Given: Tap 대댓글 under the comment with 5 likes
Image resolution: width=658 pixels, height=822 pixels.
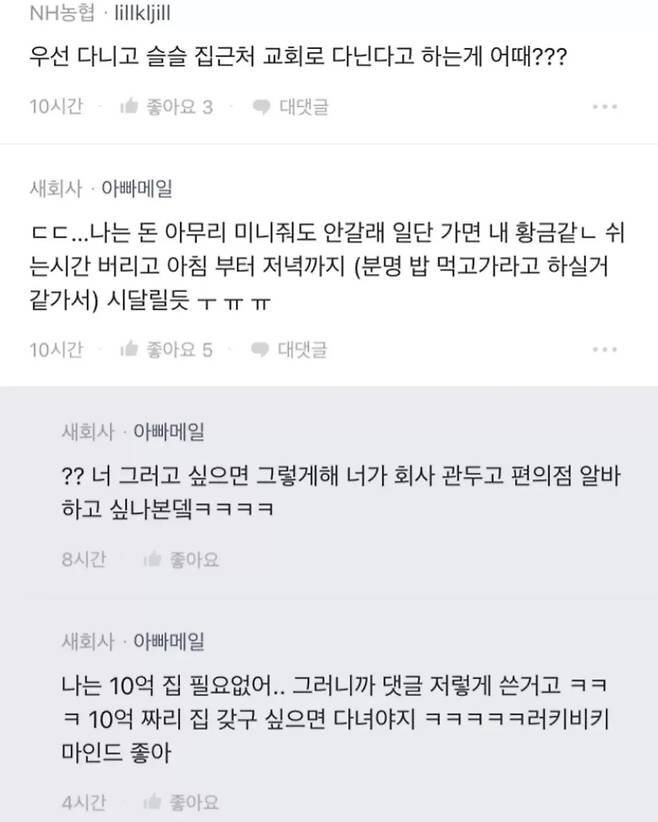Looking at the screenshot, I should pos(290,349).
